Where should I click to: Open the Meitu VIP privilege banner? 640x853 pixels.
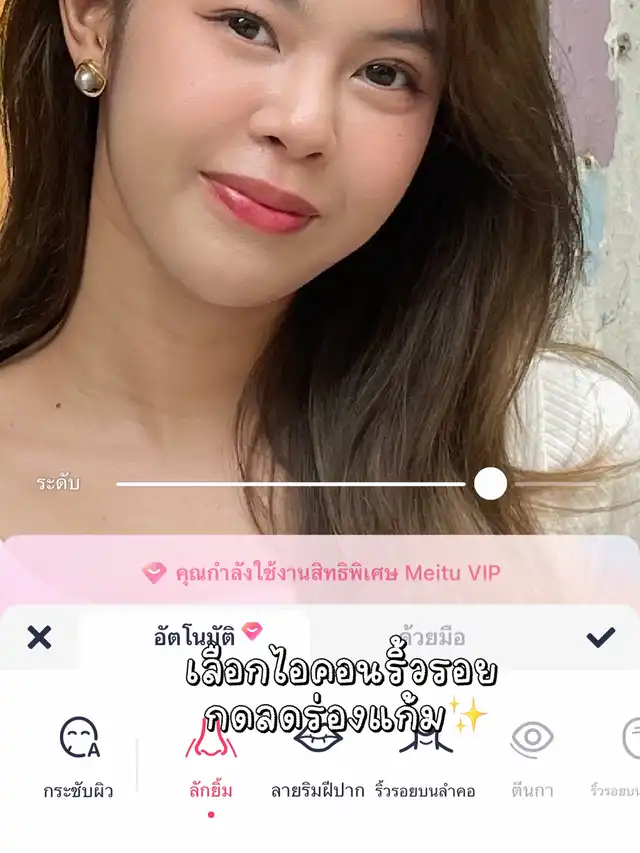coord(320,573)
